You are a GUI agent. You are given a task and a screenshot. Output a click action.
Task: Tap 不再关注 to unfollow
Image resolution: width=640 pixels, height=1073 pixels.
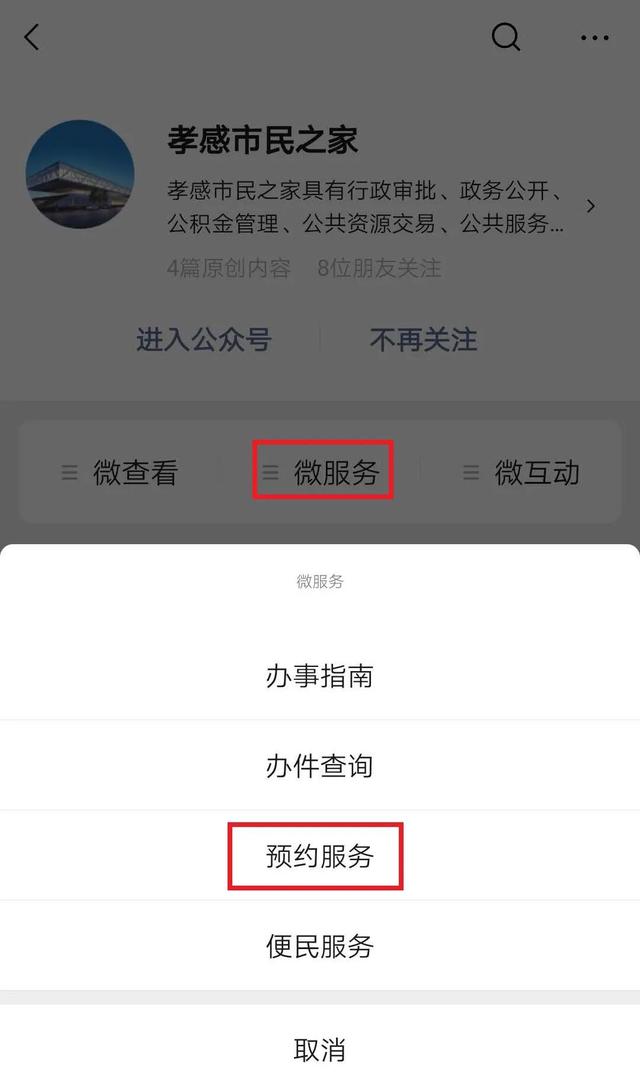tap(423, 339)
